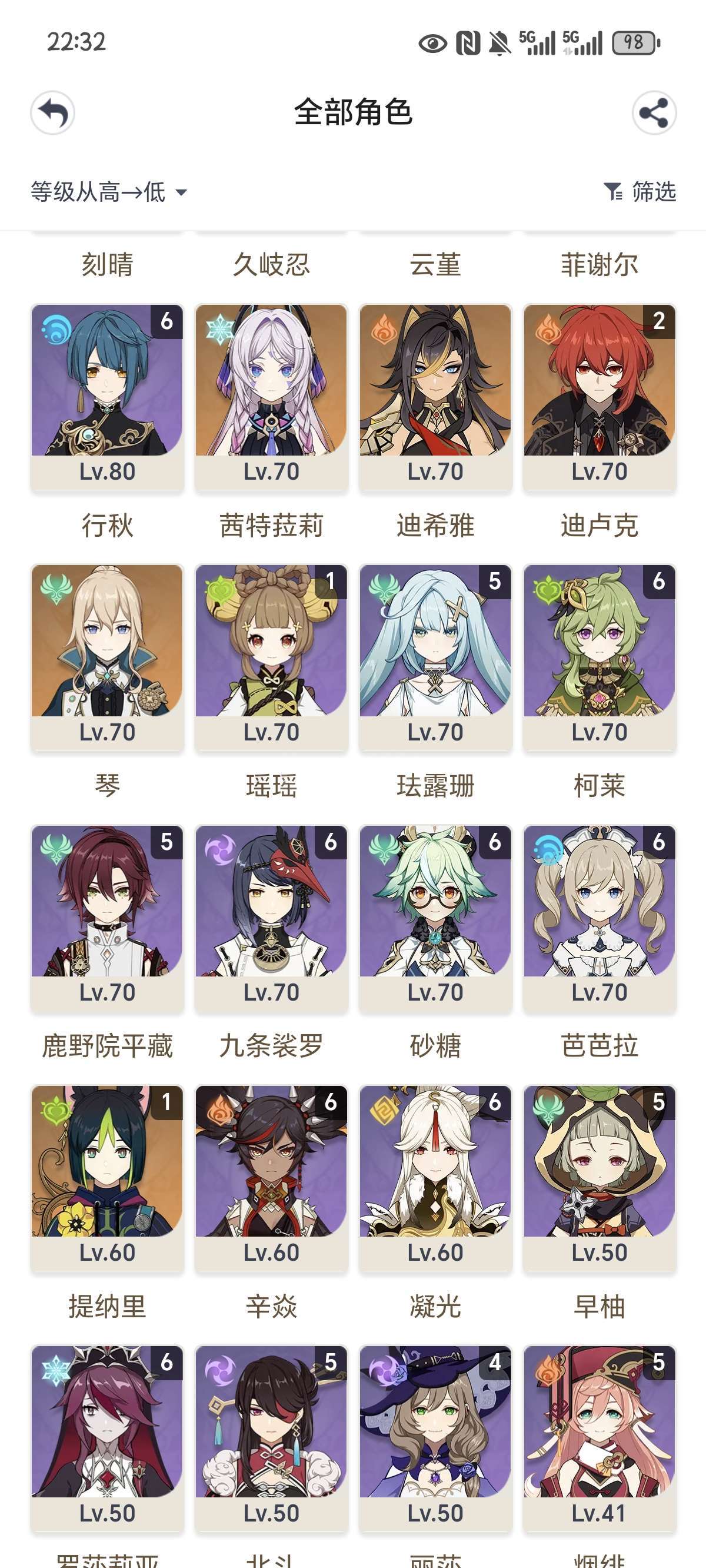The height and width of the screenshot is (1568, 706).
Task: Tap the back arrow icon
Action: [53, 112]
